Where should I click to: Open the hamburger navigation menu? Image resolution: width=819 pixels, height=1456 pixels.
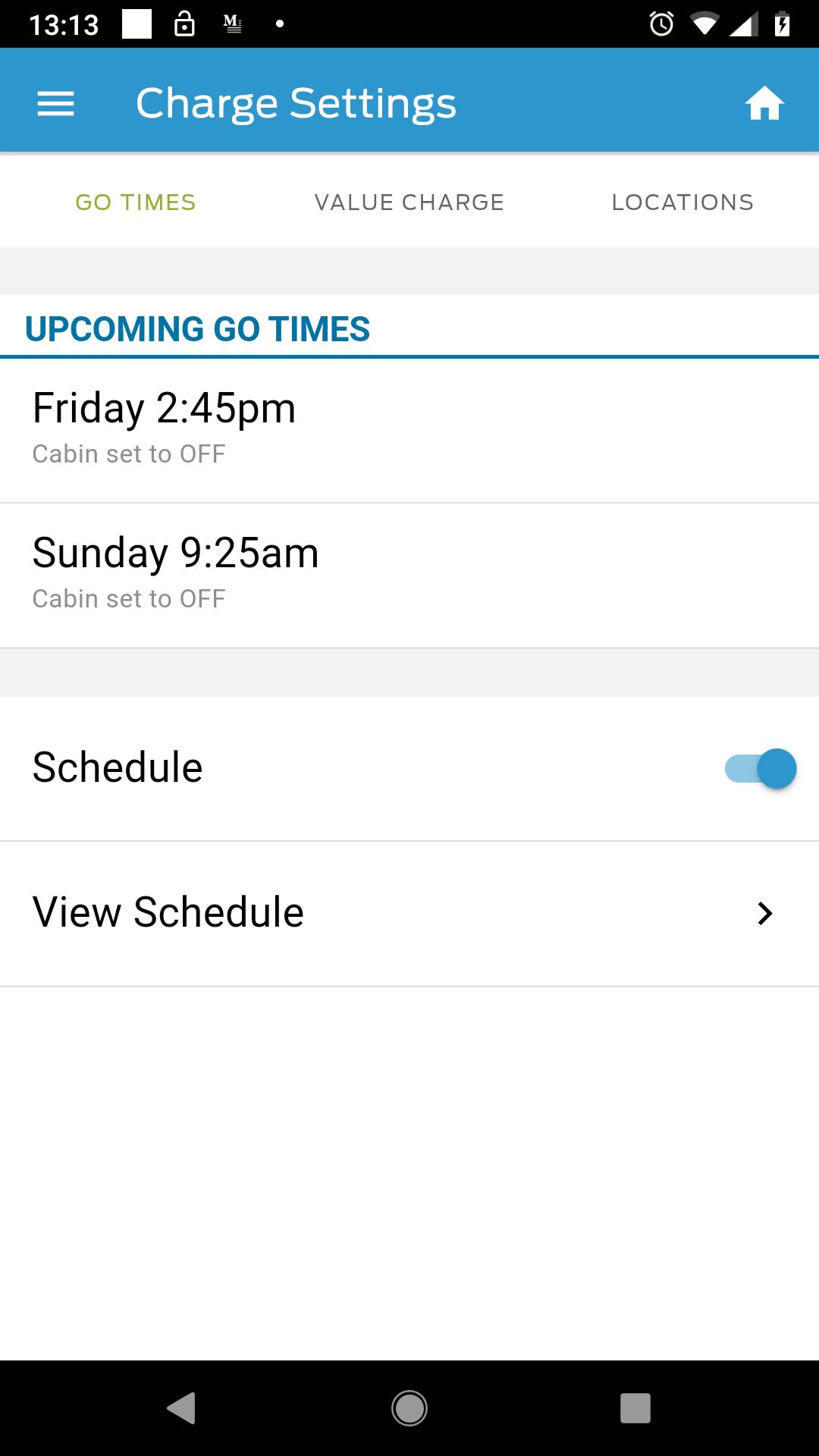(x=55, y=103)
